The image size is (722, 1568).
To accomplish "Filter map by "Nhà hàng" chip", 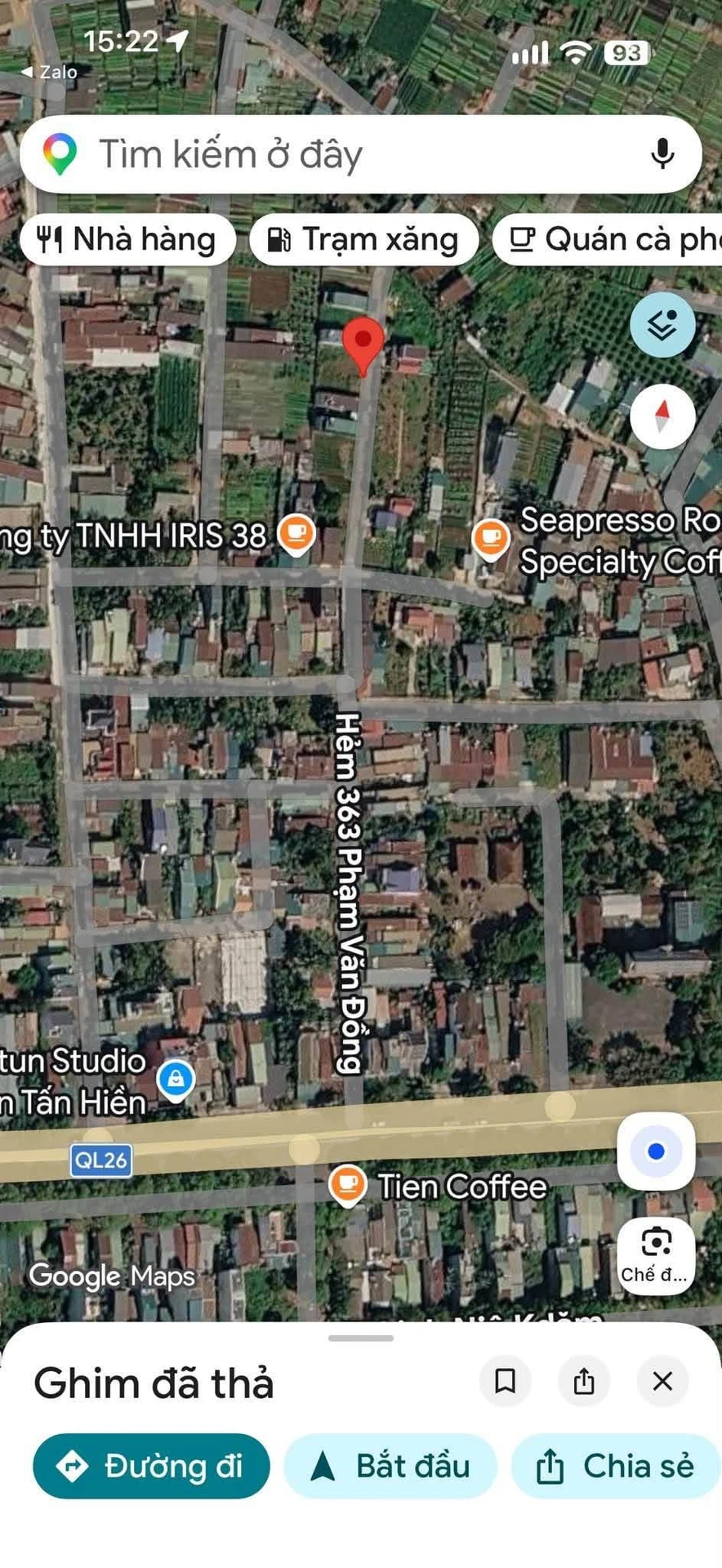I will 127,239.
